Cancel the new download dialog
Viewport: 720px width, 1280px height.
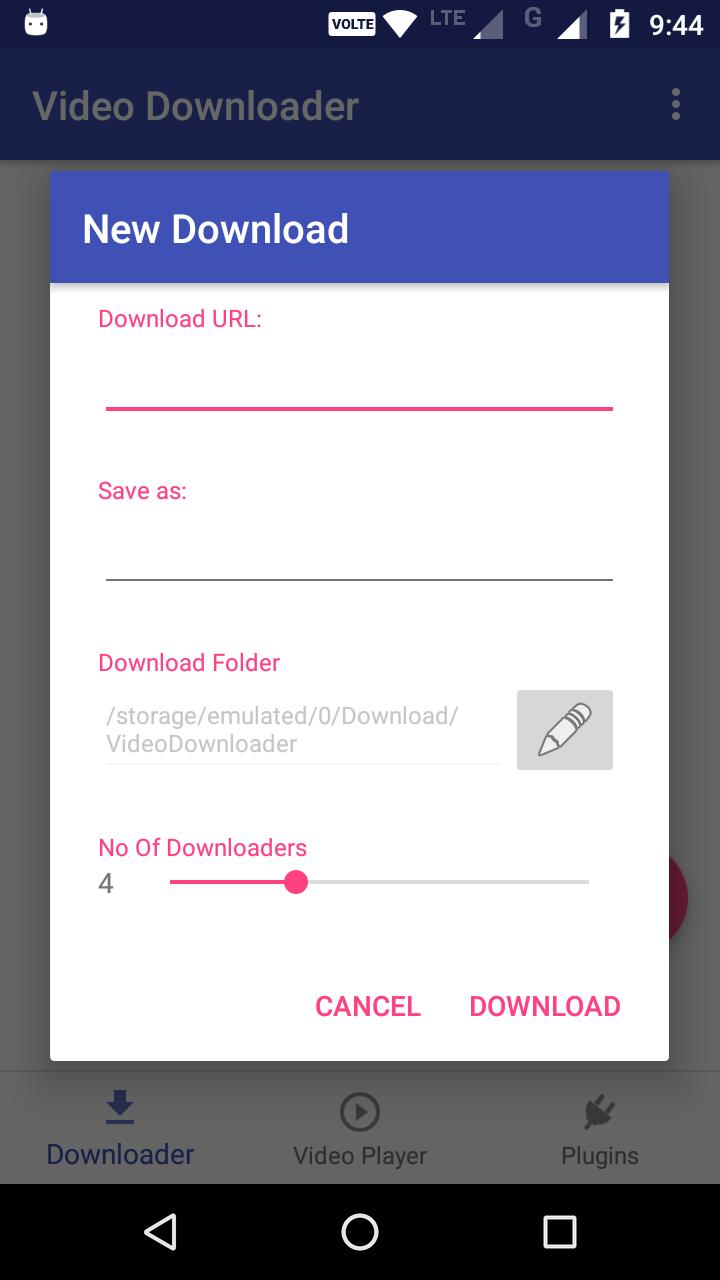coord(368,1006)
